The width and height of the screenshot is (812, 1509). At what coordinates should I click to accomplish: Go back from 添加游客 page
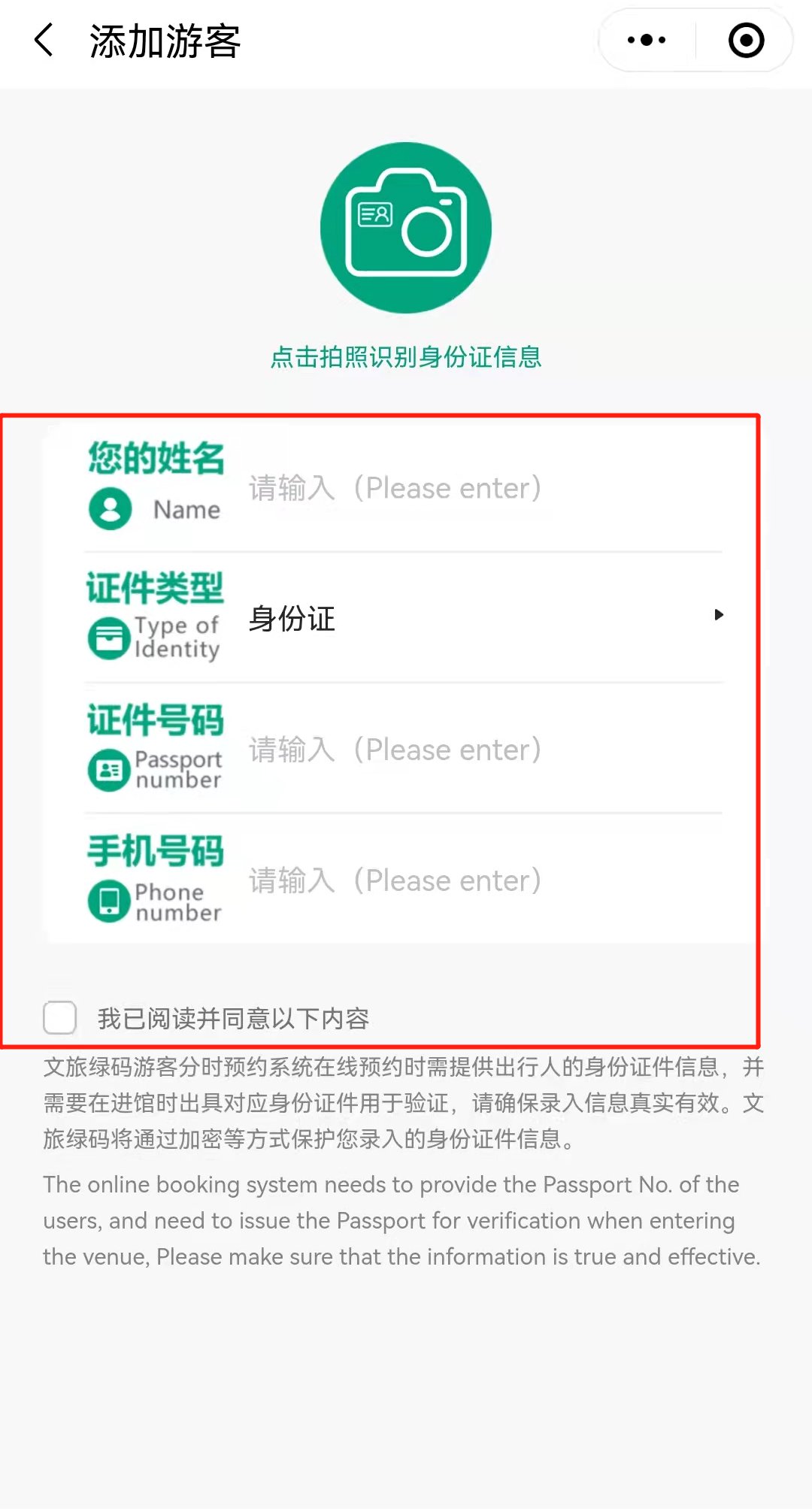(44, 40)
